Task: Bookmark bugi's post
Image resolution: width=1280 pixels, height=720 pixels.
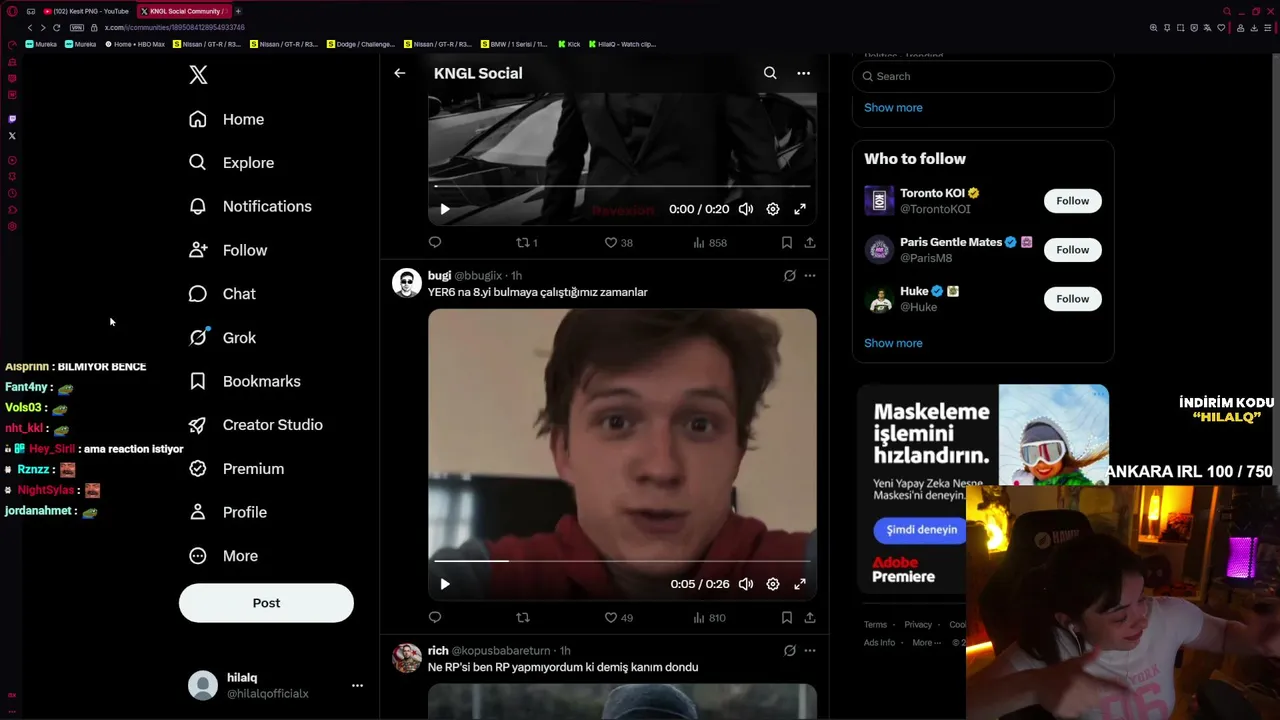Action: tap(787, 618)
